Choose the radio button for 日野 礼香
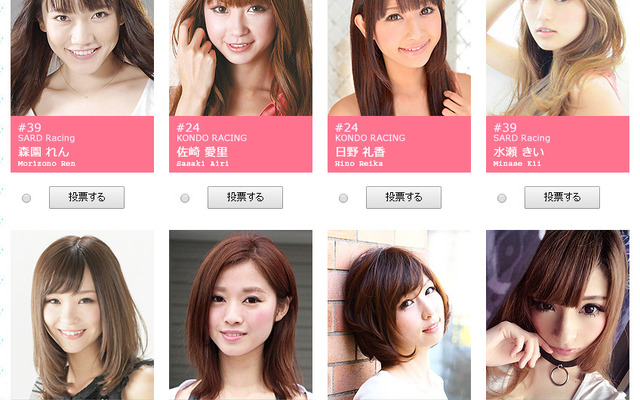This screenshot has height=400, width=640. pyautogui.click(x=343, y=198)
